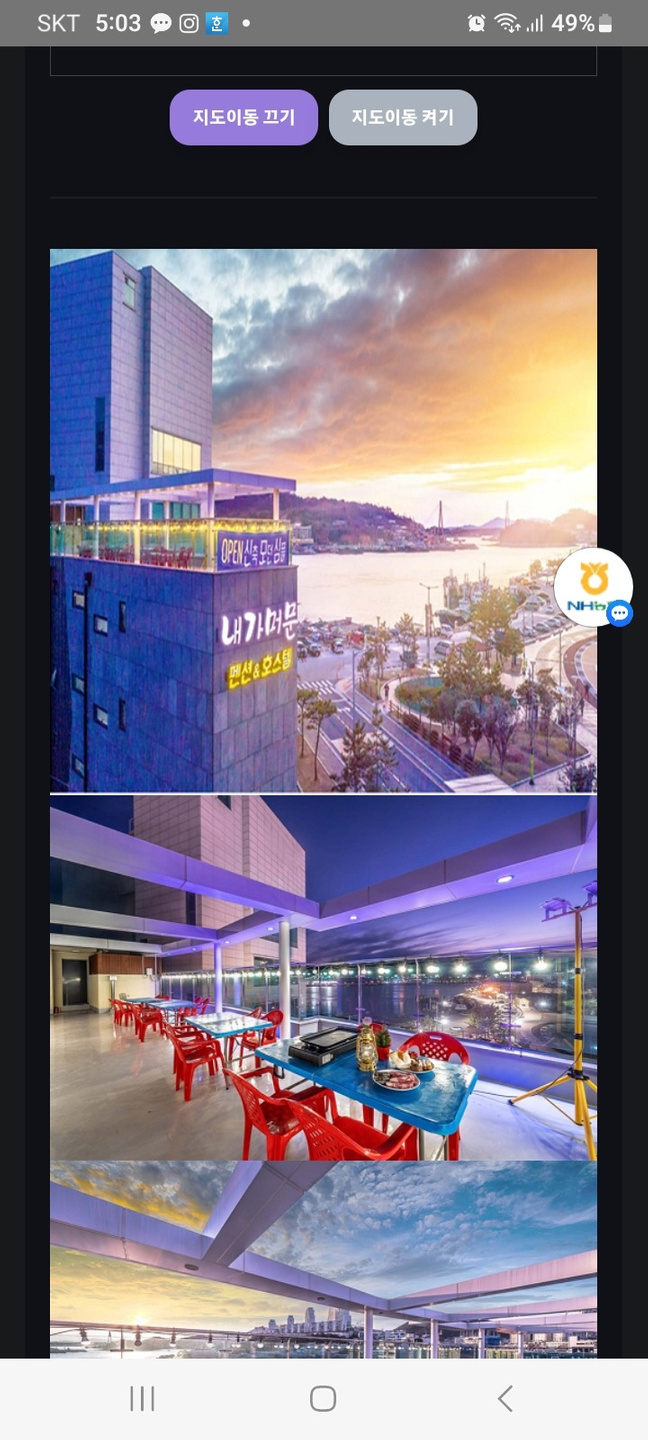The image size is (648, 1440).
Task: Go back using the system back button
Action: tap(505, 1398)
